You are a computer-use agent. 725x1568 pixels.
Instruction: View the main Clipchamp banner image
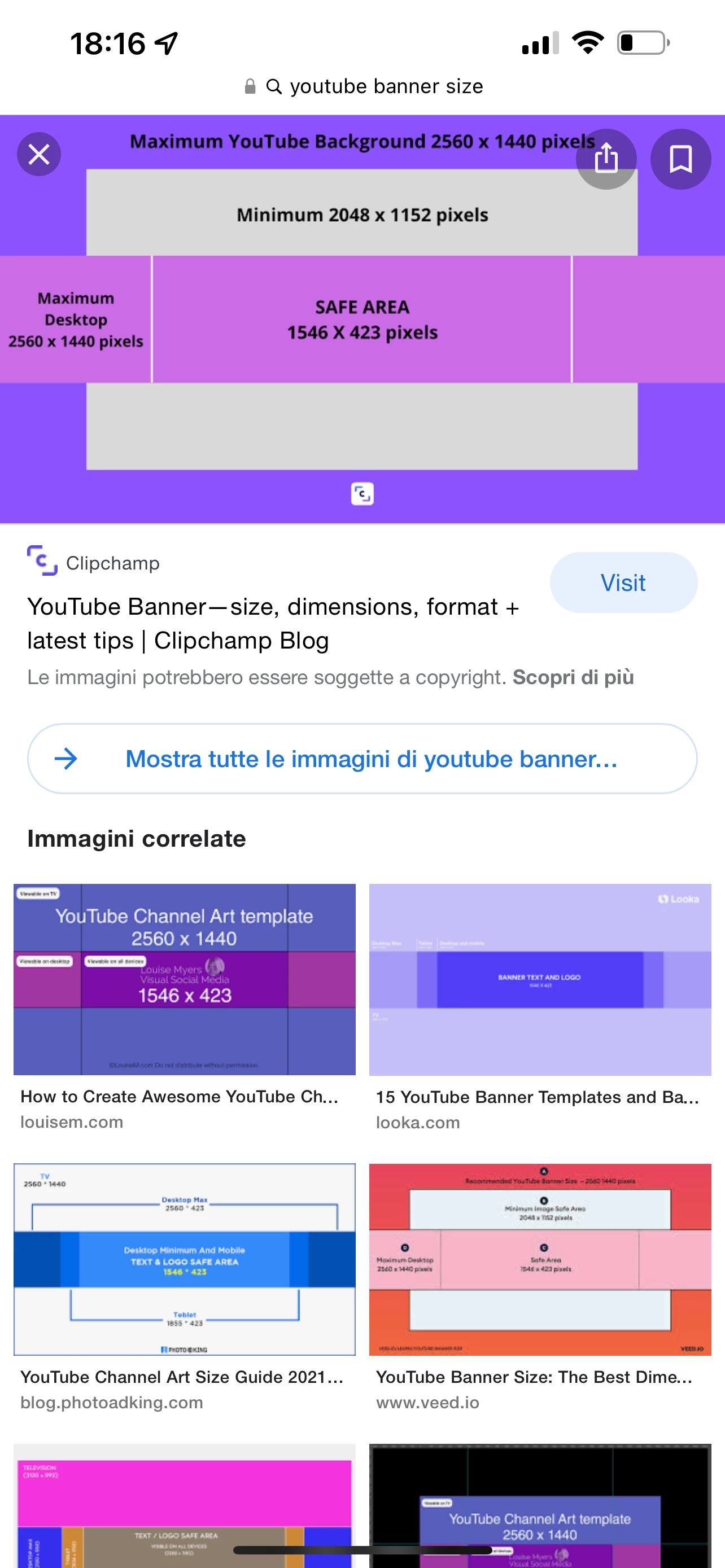pyautogui.click(x=362, y=319)
